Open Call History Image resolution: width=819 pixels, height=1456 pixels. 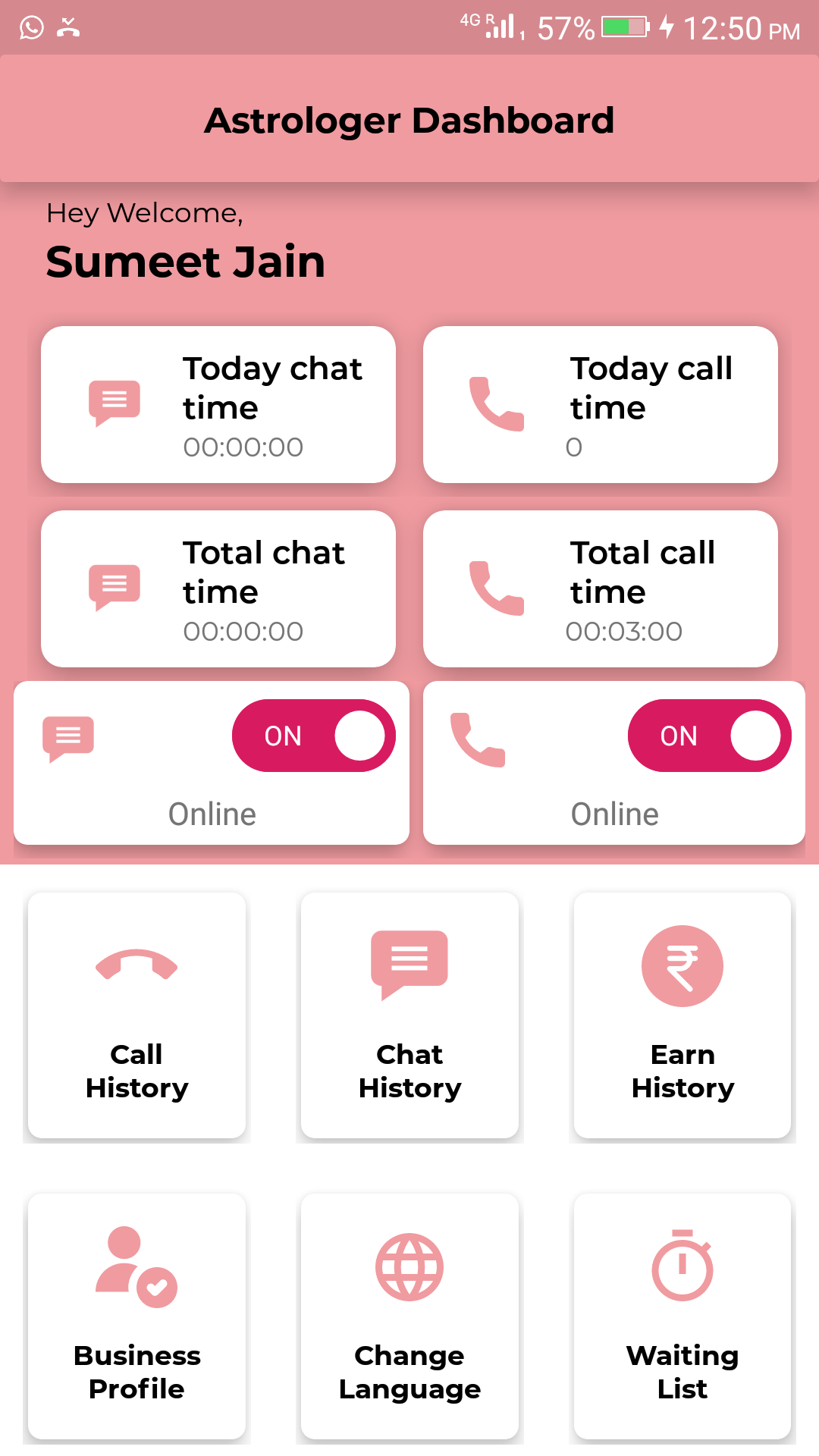tap(136, 1015)
